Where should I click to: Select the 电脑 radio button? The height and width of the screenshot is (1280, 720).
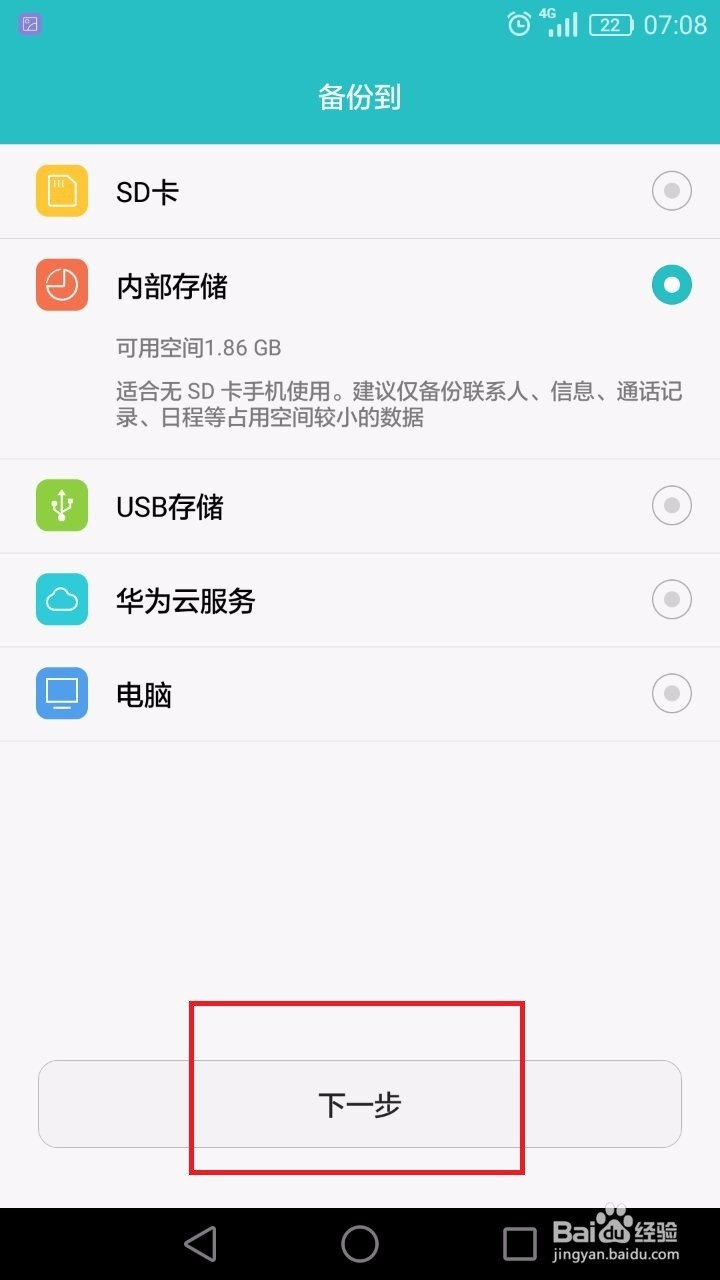click(671, 693)
